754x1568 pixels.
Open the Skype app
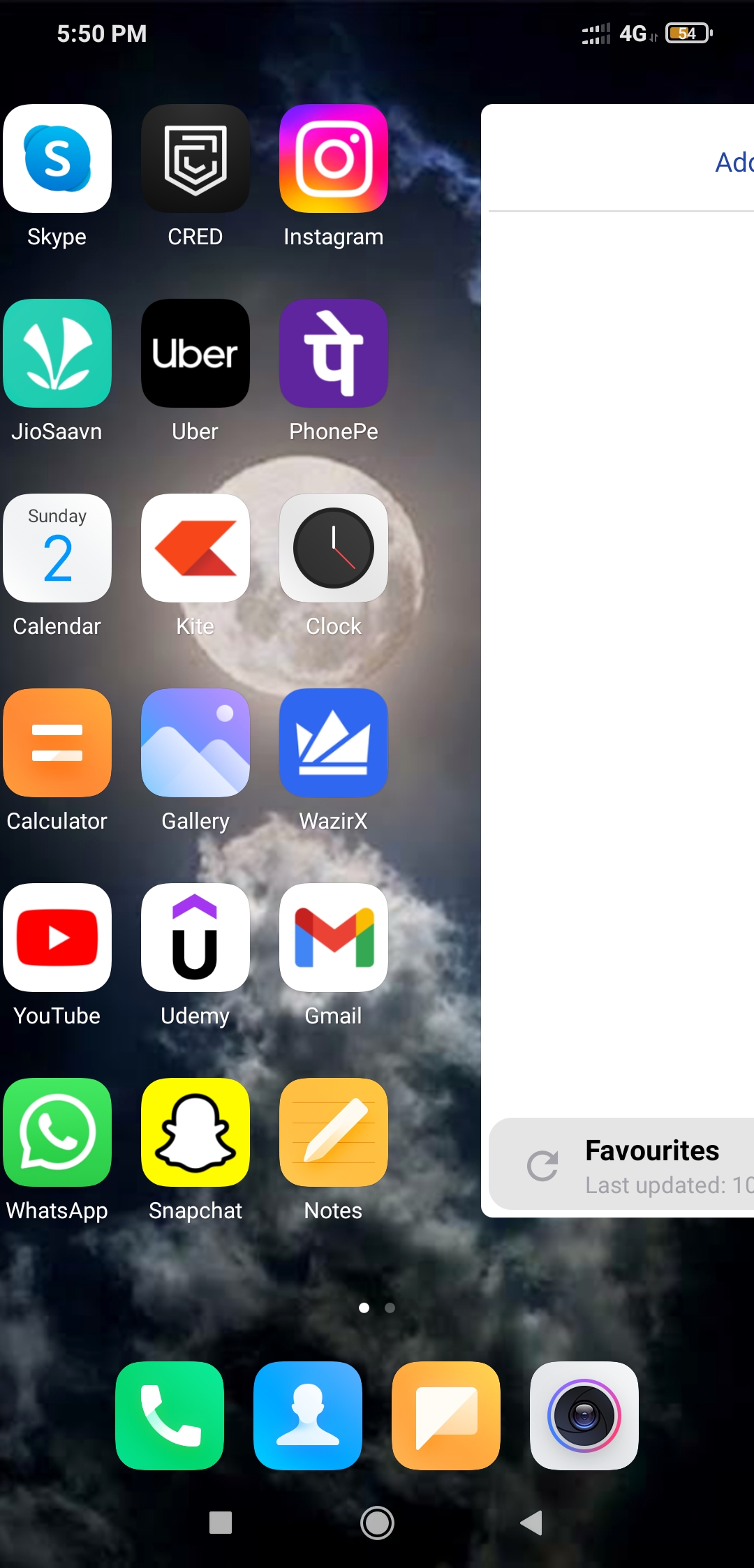tap(57, 159)
